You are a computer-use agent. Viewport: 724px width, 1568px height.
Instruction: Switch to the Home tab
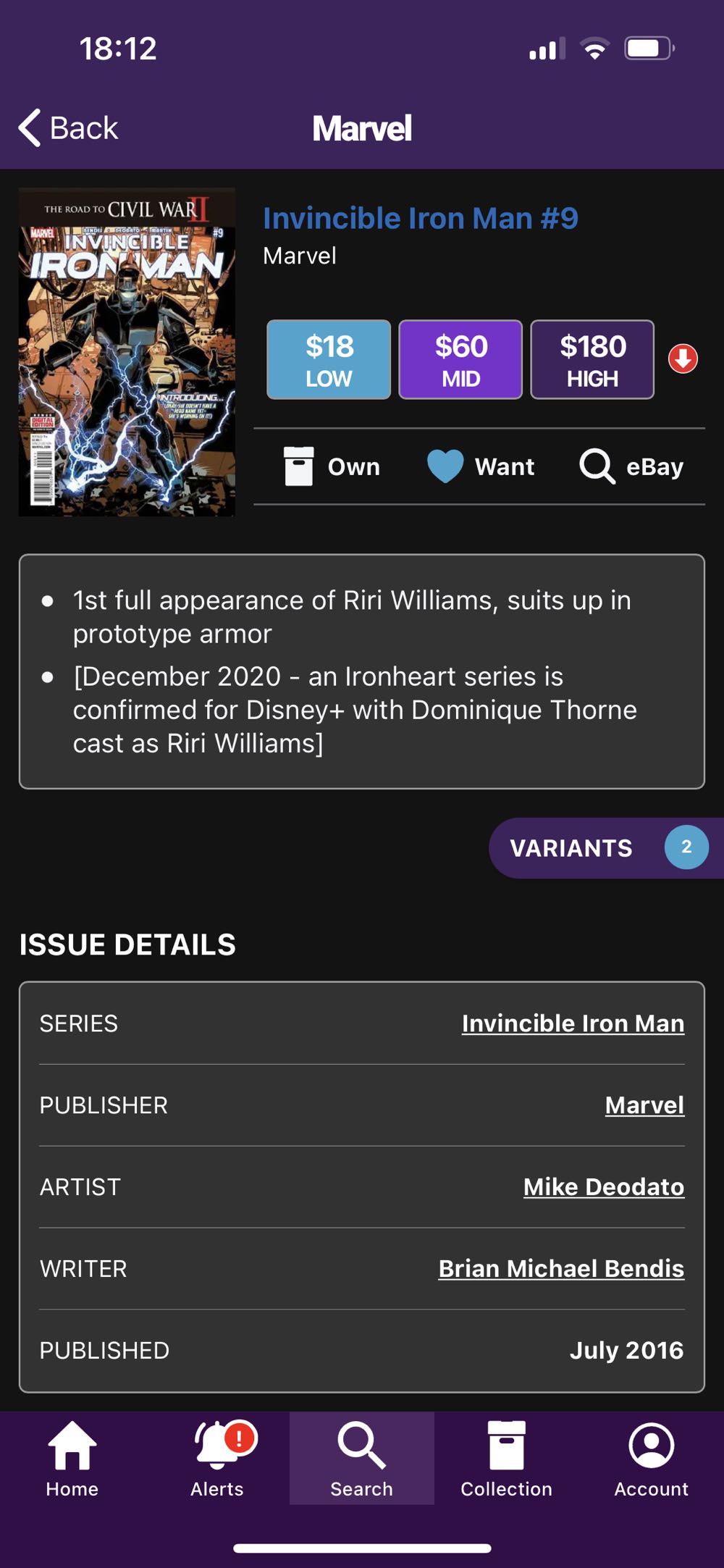click(72, 1459)
